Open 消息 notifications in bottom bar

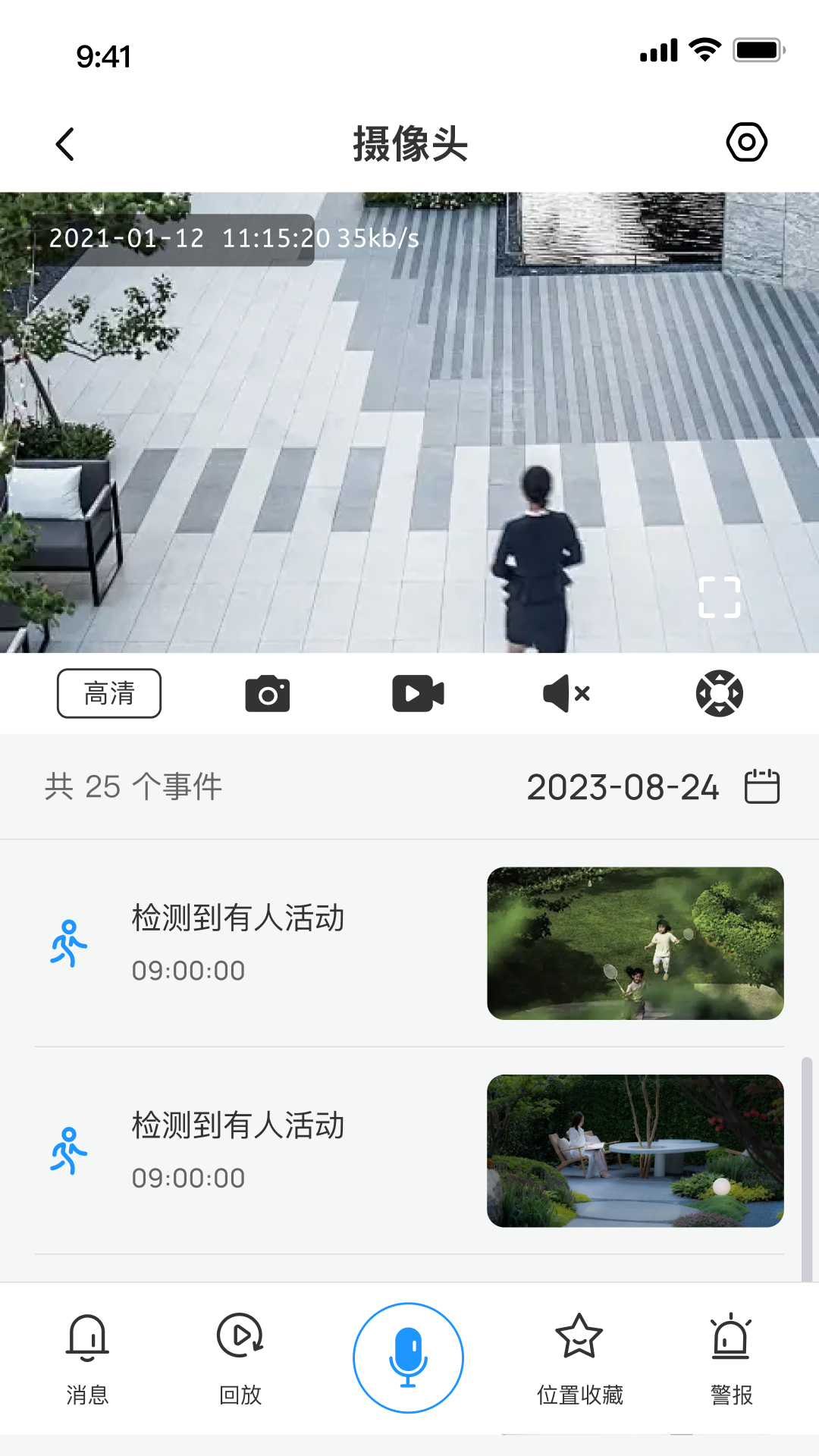point(87,1357)
